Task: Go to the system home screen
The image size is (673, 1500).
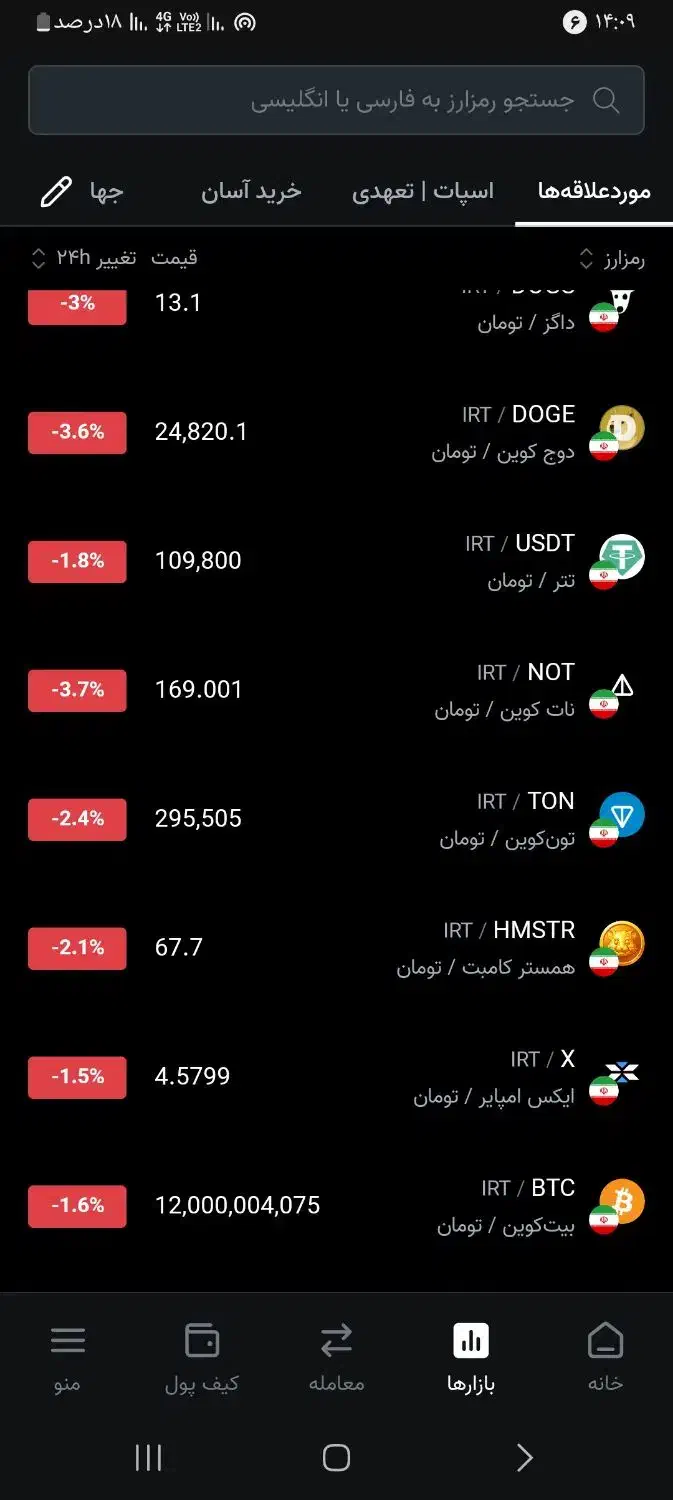Action: pos(336,1458)
